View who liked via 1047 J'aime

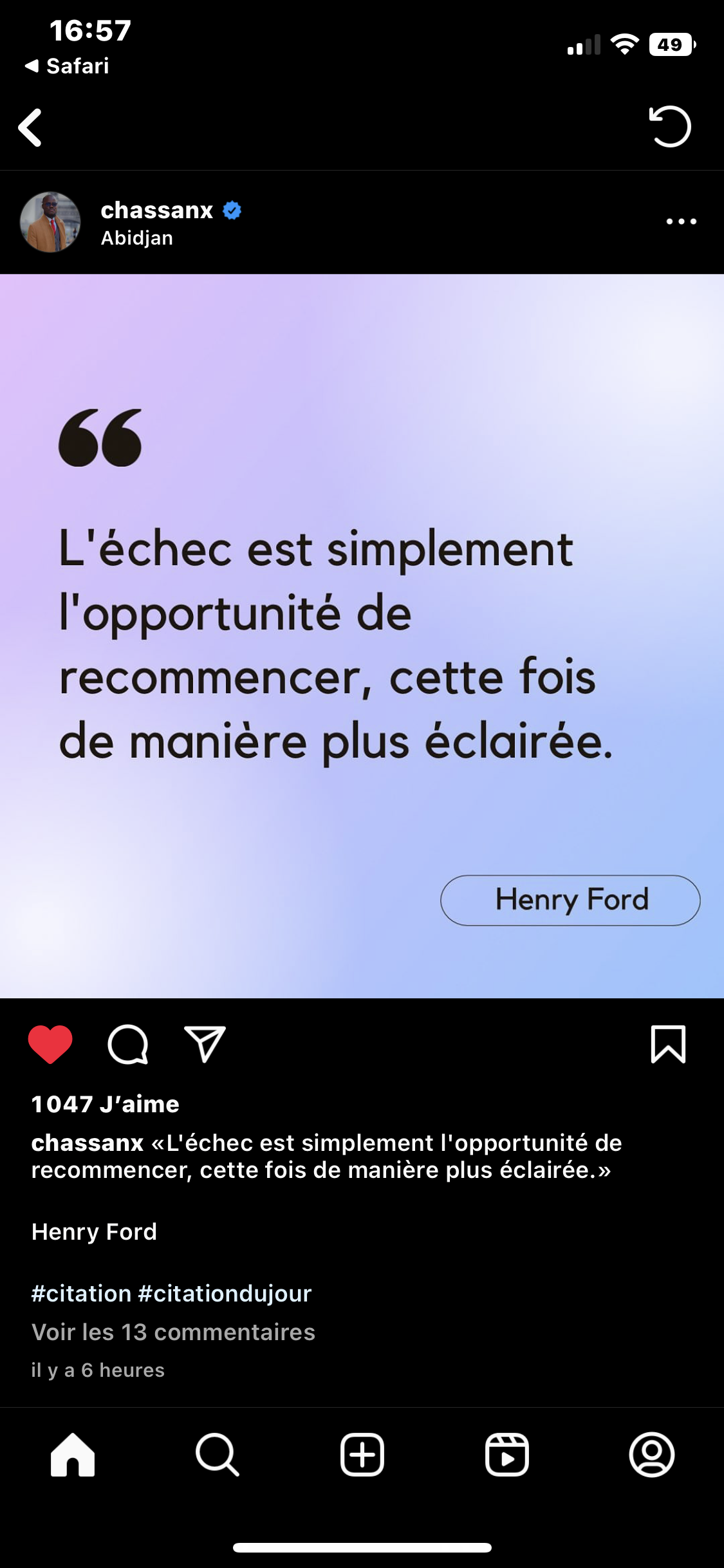(106, 1104)
